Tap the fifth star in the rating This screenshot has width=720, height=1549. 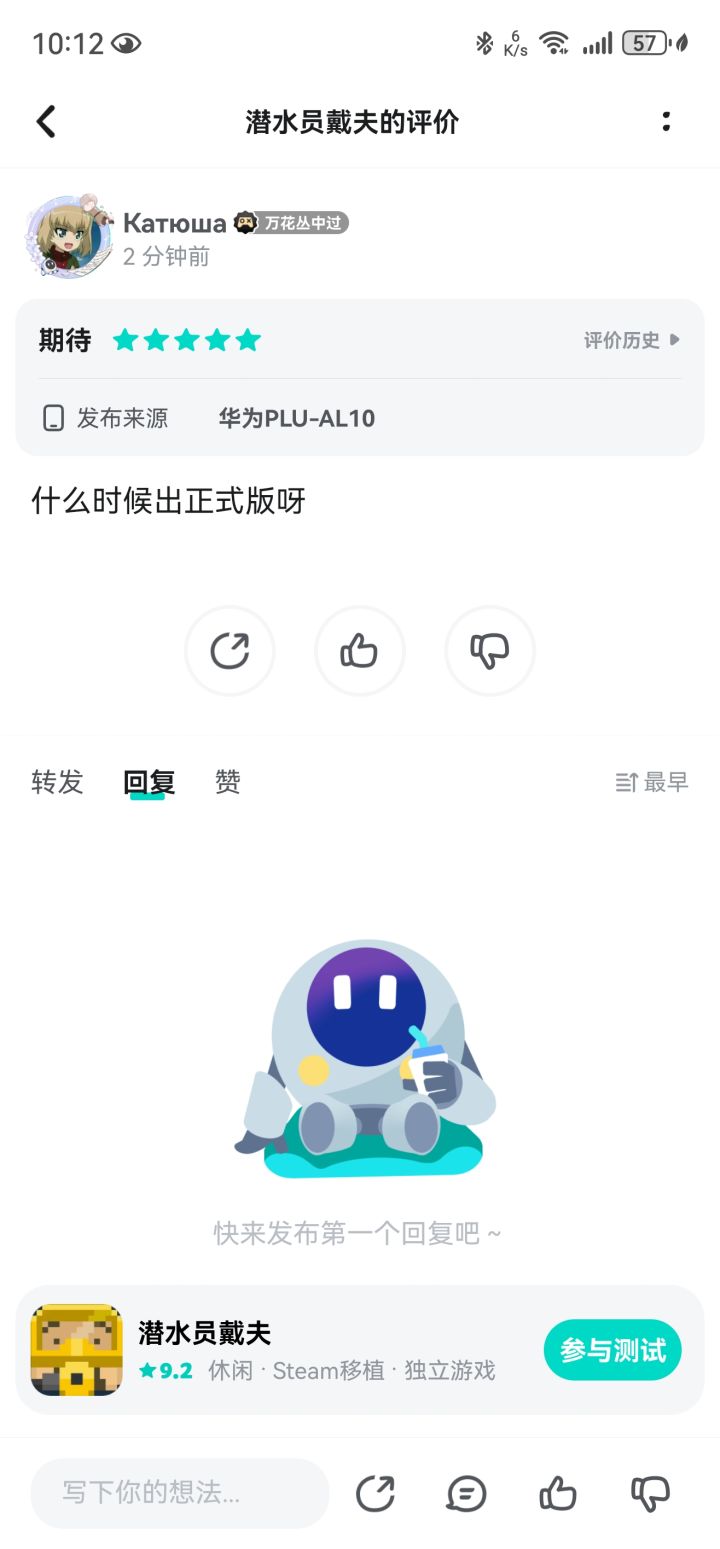click(247, 340)
